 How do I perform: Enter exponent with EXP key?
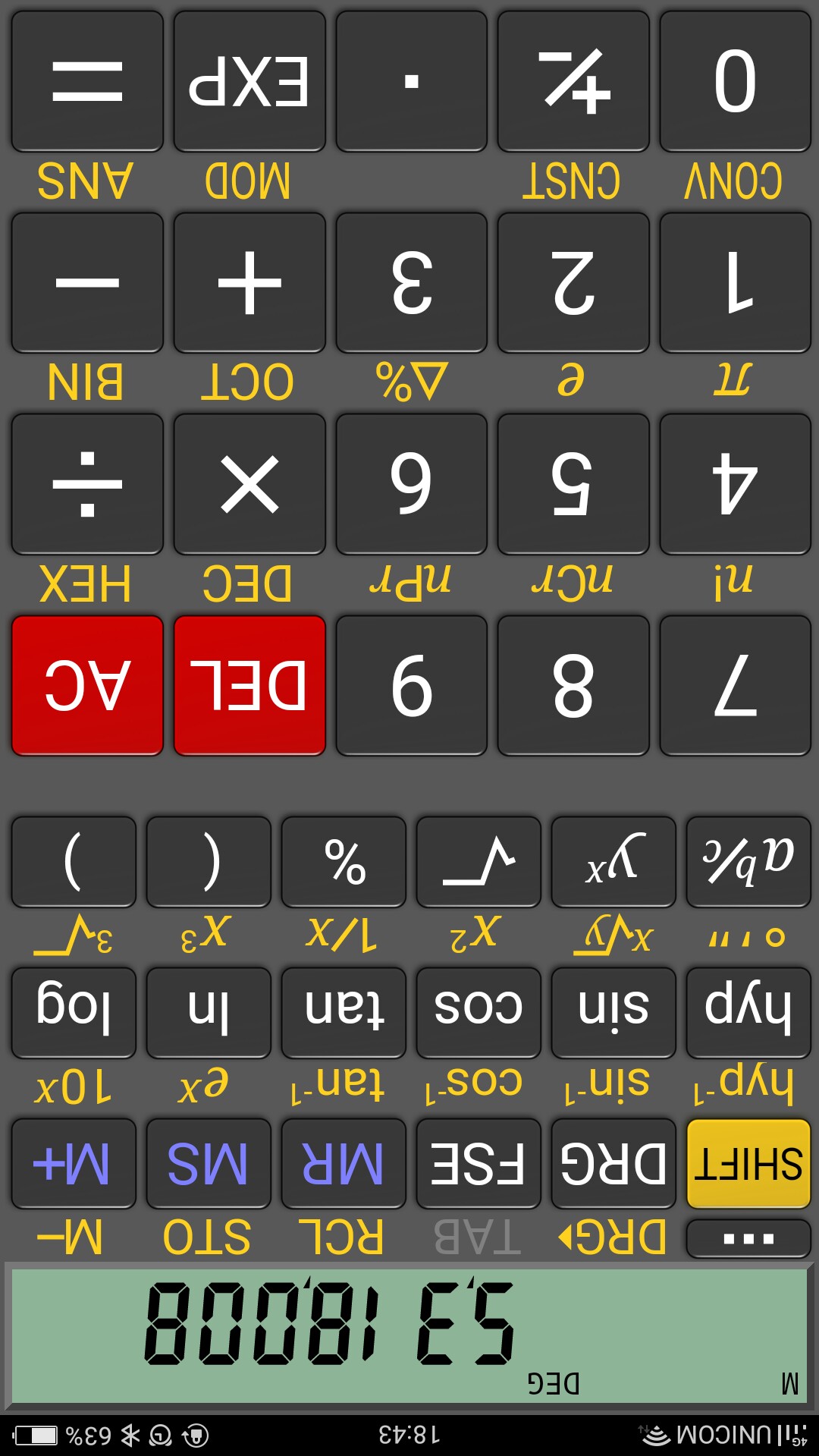(x=249, y=81)
